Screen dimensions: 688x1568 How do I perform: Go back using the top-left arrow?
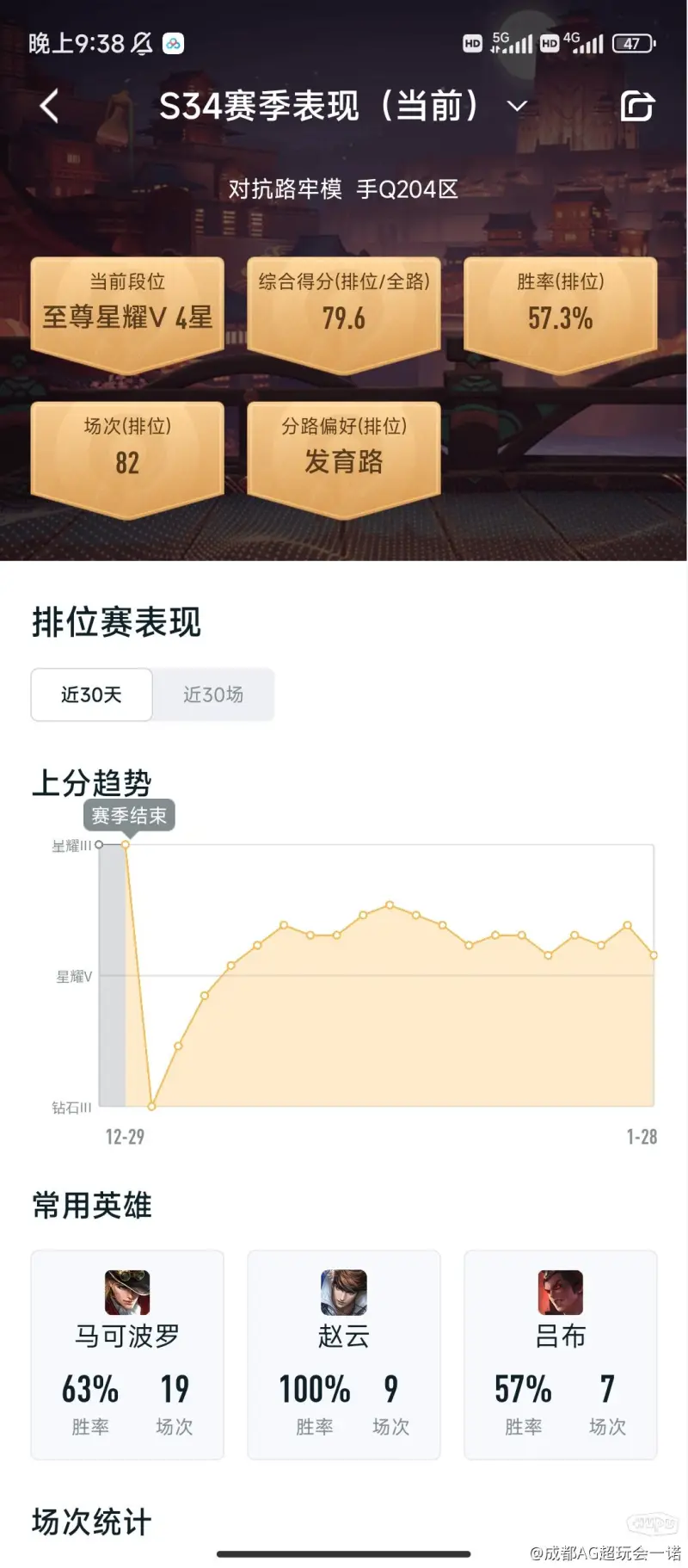click(50, 106)
